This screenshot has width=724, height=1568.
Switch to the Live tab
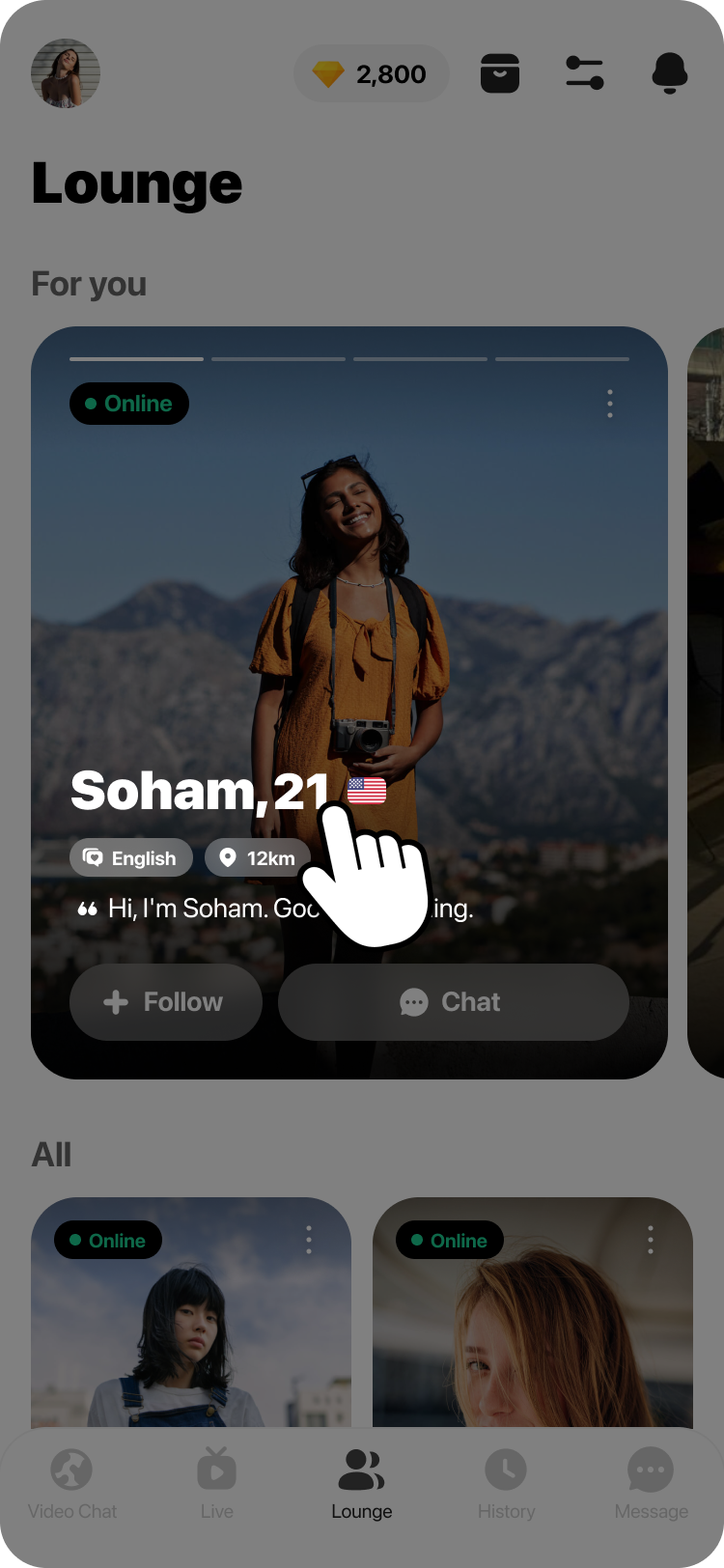[217, 1483]
